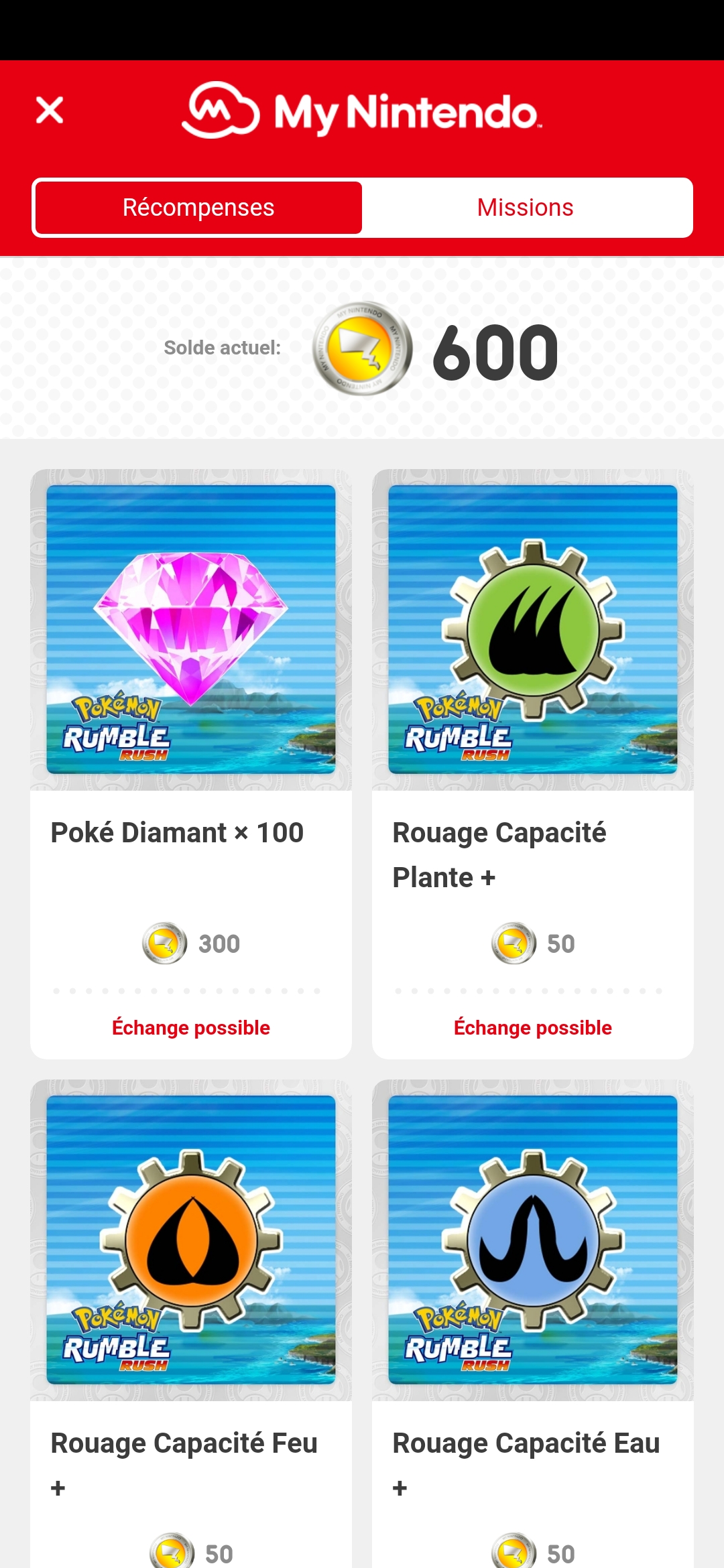Select the Récompenses tab
724x1568 pixels.
tap(198, 208)
